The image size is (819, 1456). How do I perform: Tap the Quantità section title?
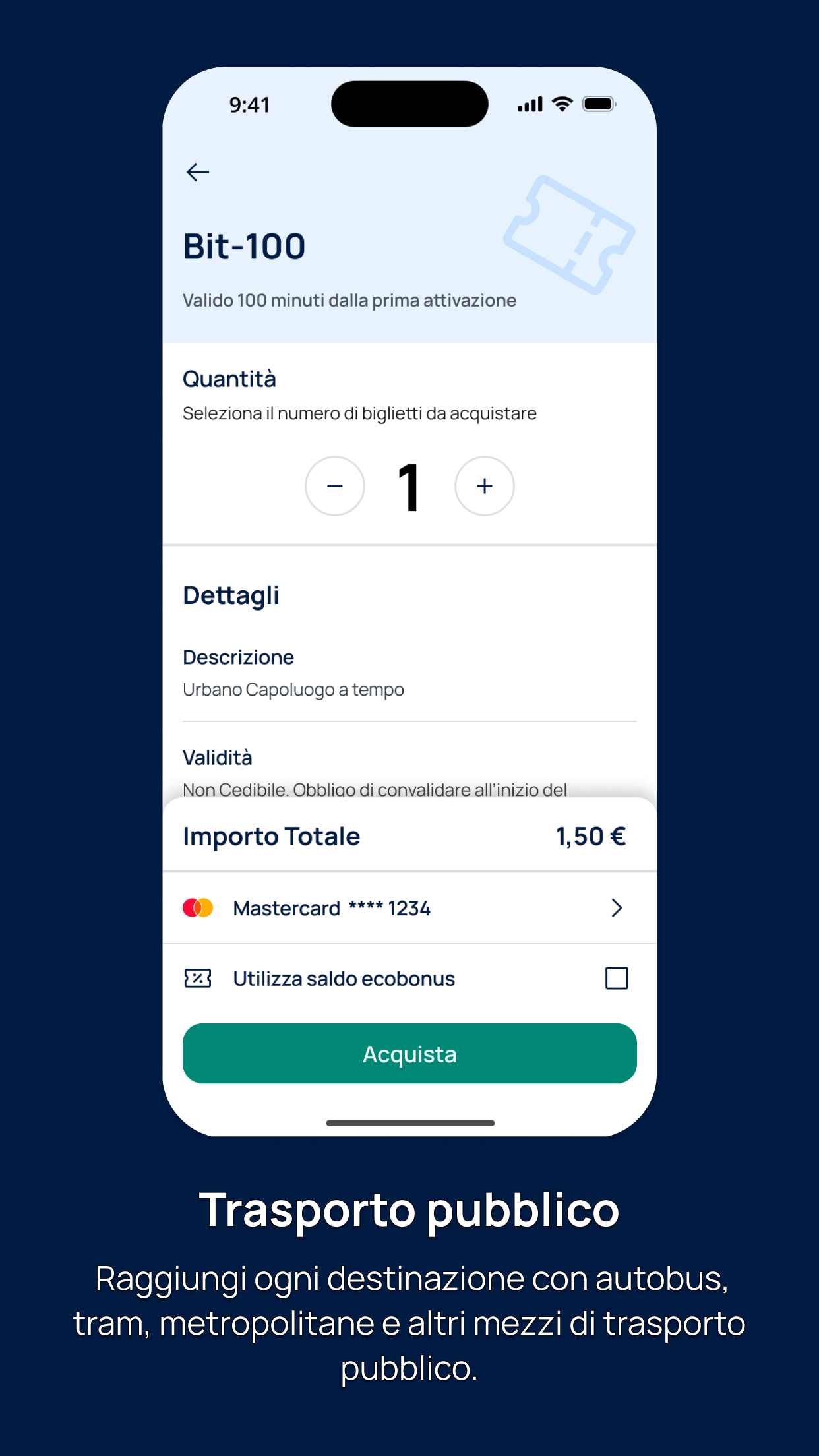pos(229,379)
